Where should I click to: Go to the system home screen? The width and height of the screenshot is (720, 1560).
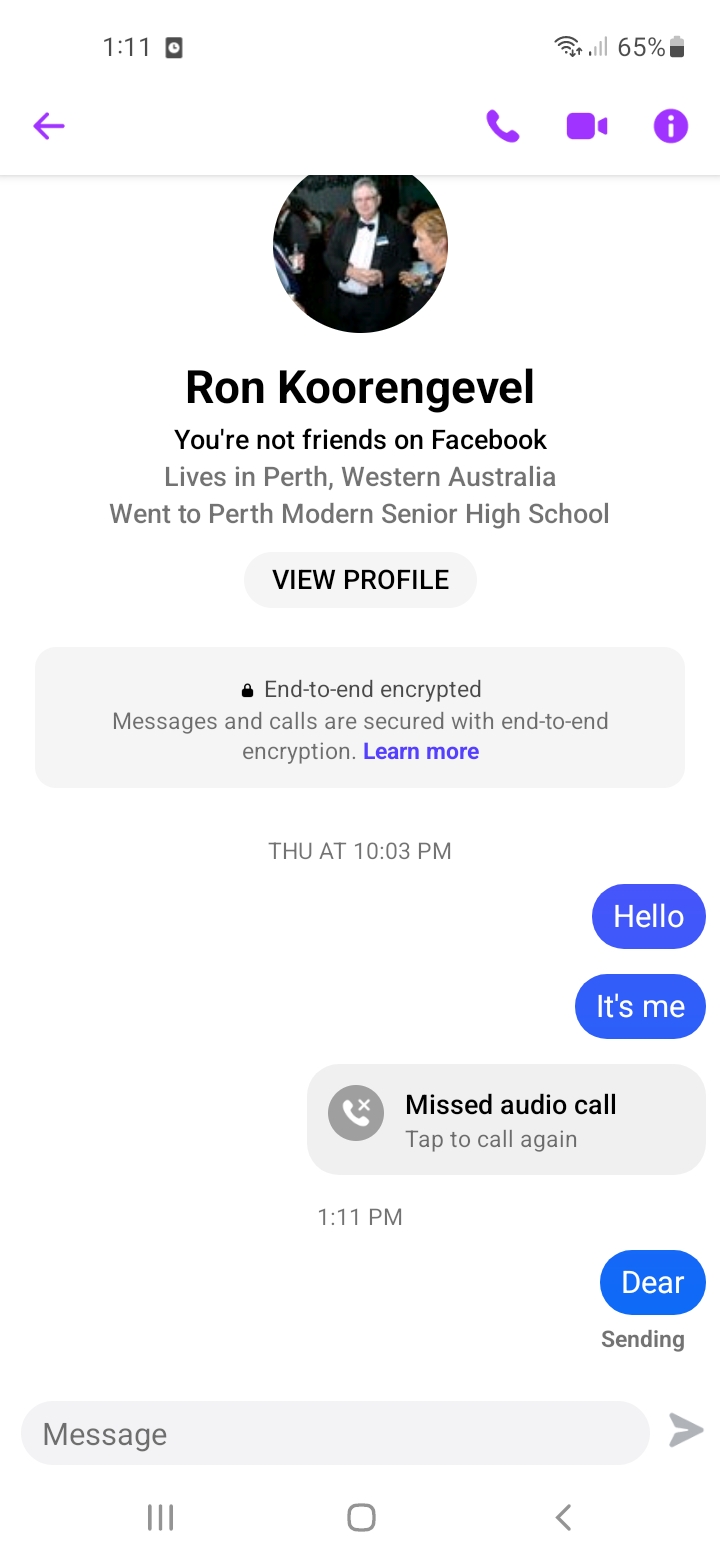(361, 1517)
